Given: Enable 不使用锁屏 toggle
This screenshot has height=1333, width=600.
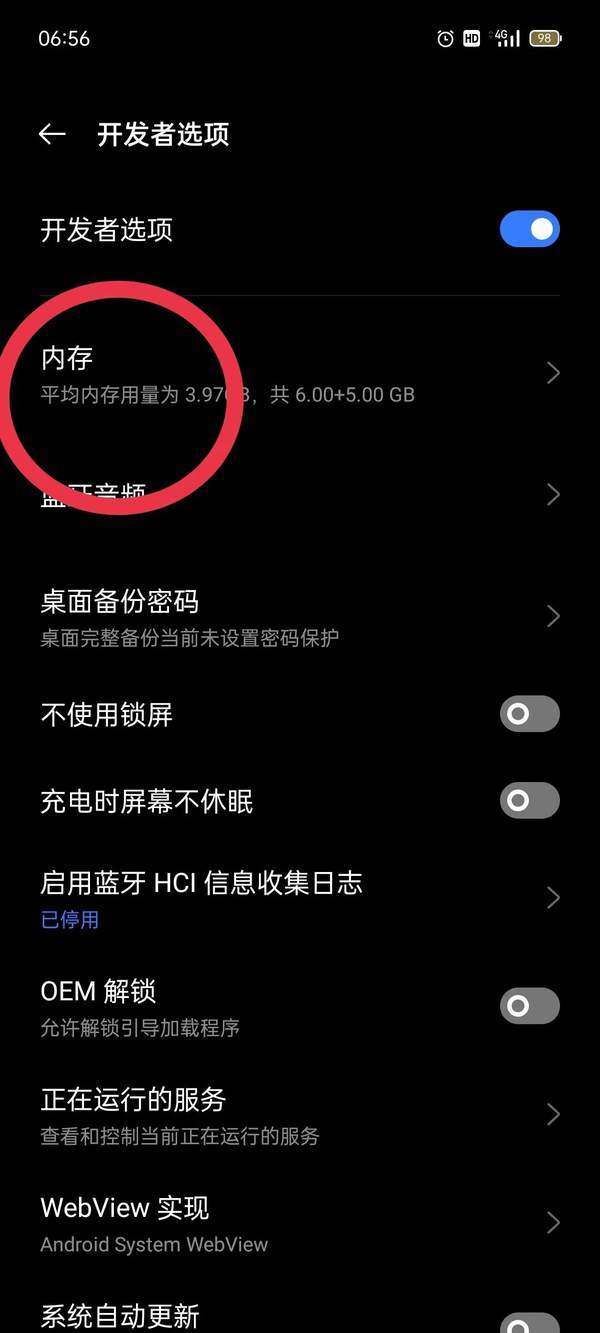Looking at the screenshot, I should pyautogui.click(x=529, y=714).
